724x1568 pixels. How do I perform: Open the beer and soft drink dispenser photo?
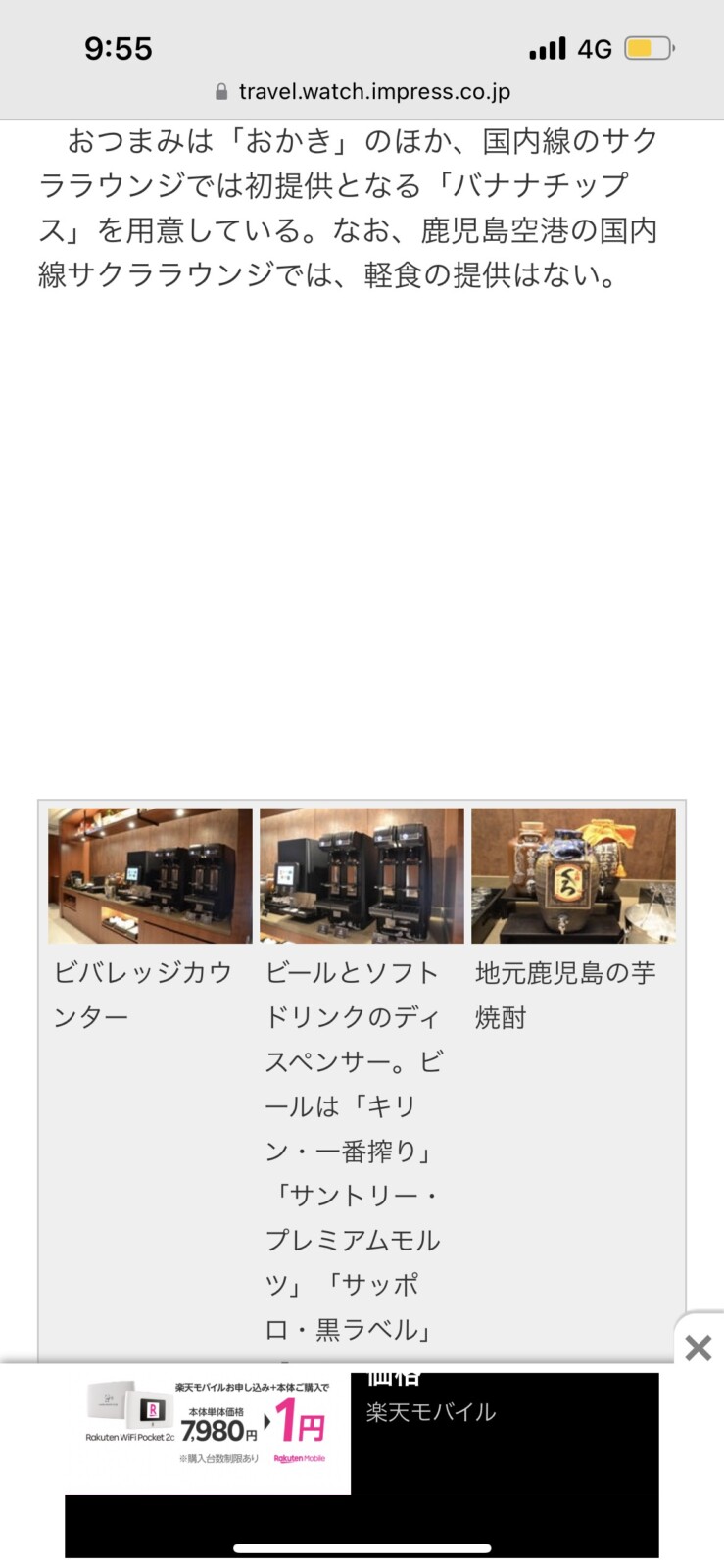click(x=362, y=876)
